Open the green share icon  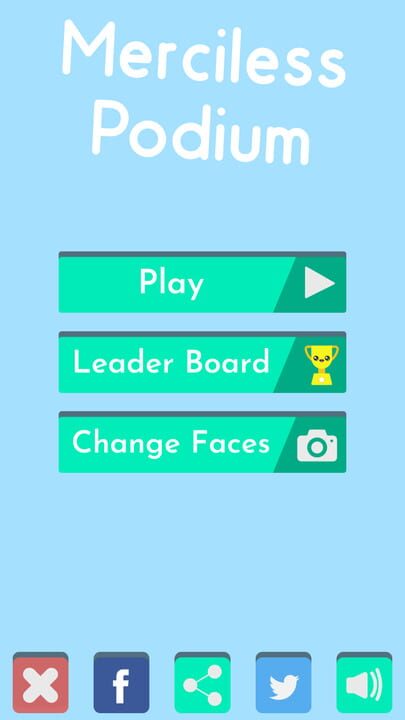coord(202,682)
